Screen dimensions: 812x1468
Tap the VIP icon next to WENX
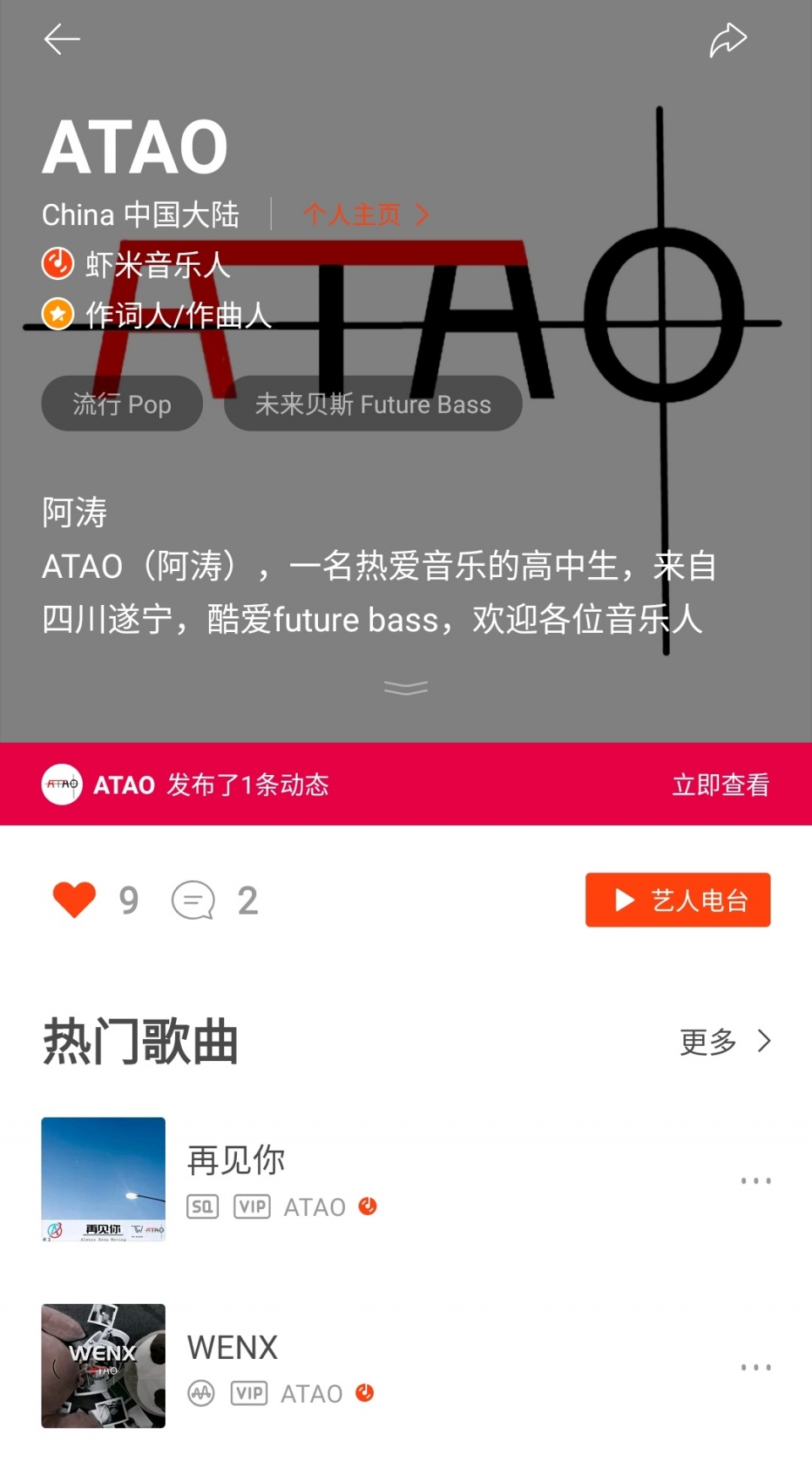pyautogui.click(x=249, y=1394)
